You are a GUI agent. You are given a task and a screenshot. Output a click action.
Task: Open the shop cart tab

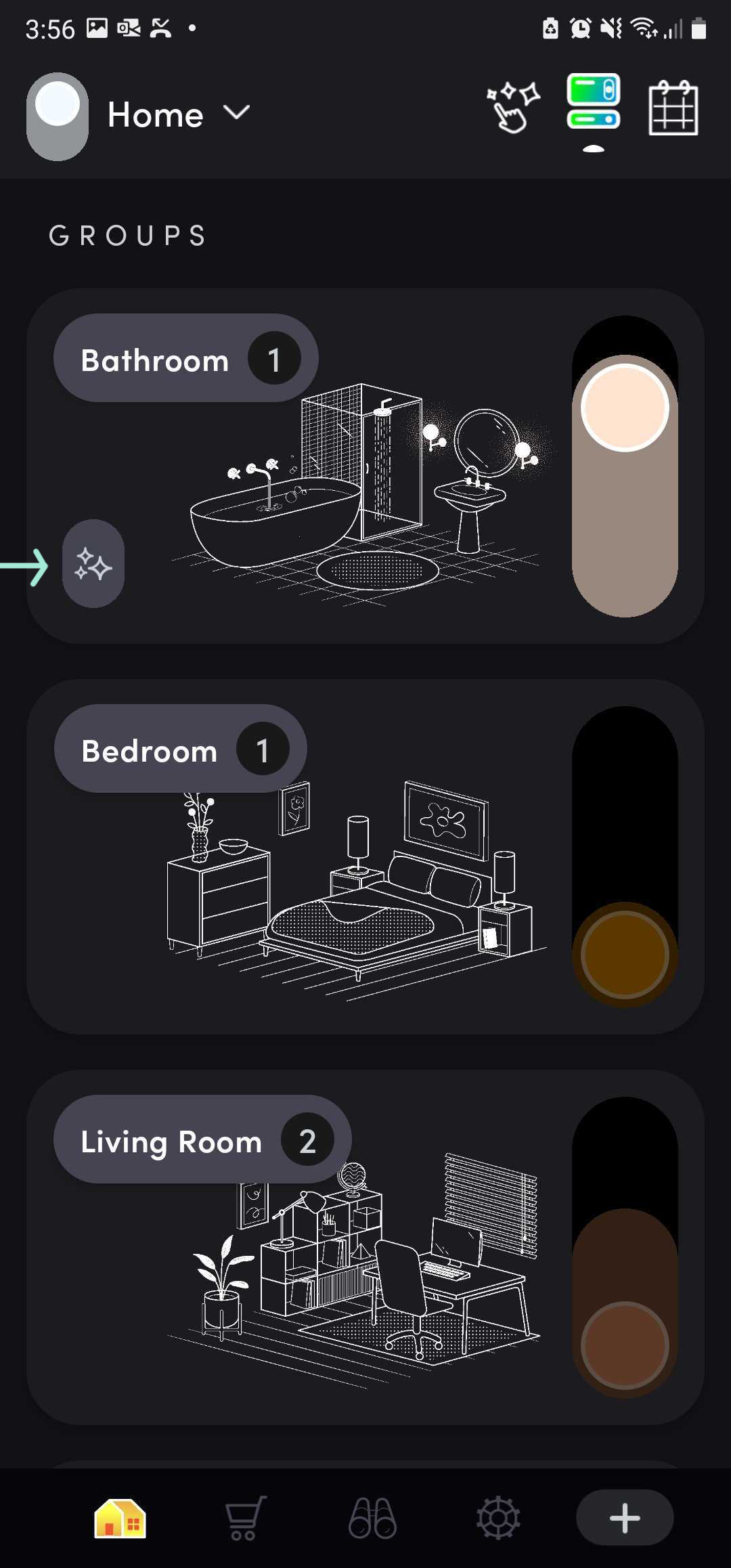pyautogui.click(x=245, y=1519)
